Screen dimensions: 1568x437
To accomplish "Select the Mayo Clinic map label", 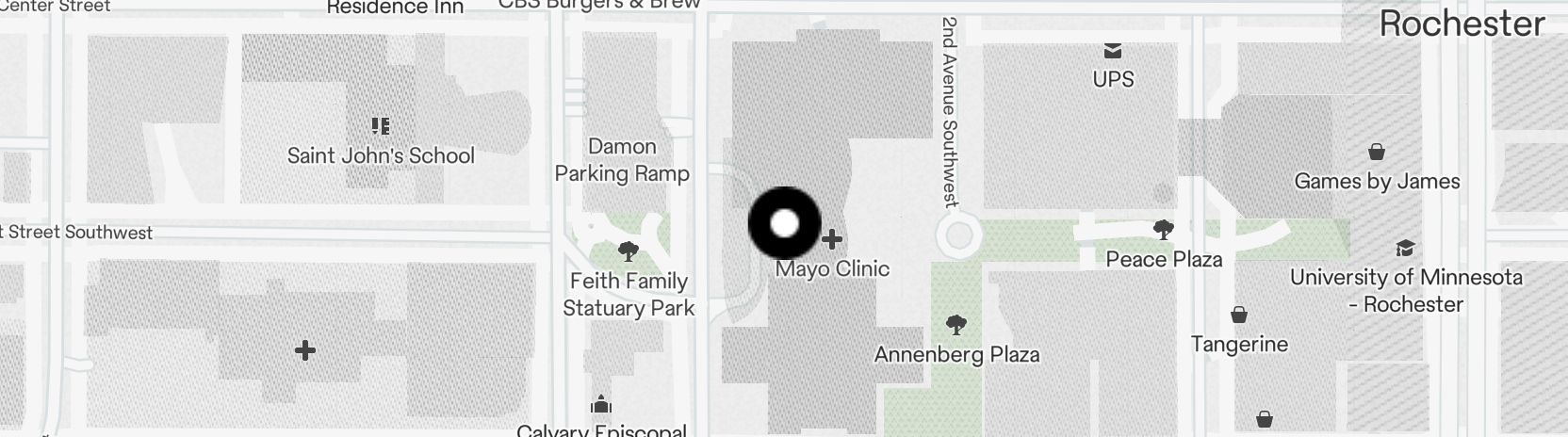I will (x=832, y=267).
